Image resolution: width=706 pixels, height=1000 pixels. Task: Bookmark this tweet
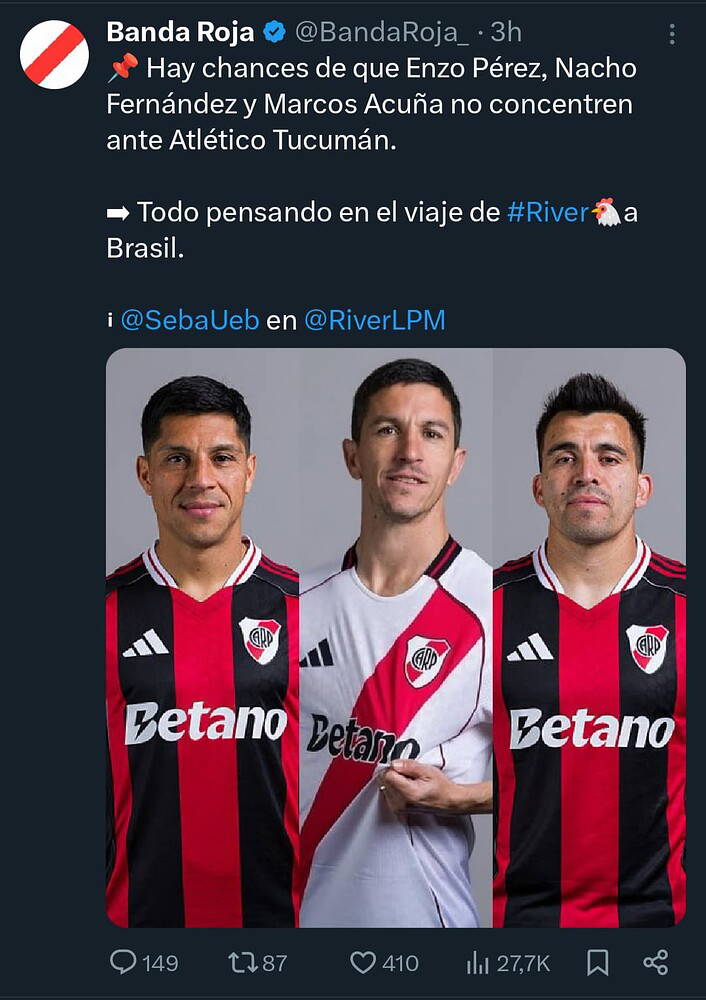pos(598,962)
